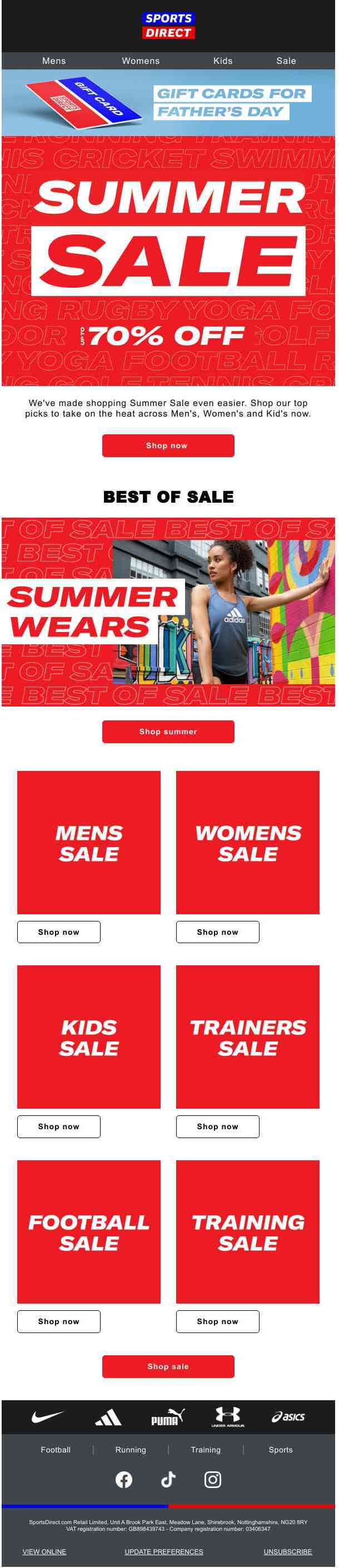This screenshot has height=1568, width=339.
Task: Go to the Kids section
Action: click(223, 61)
